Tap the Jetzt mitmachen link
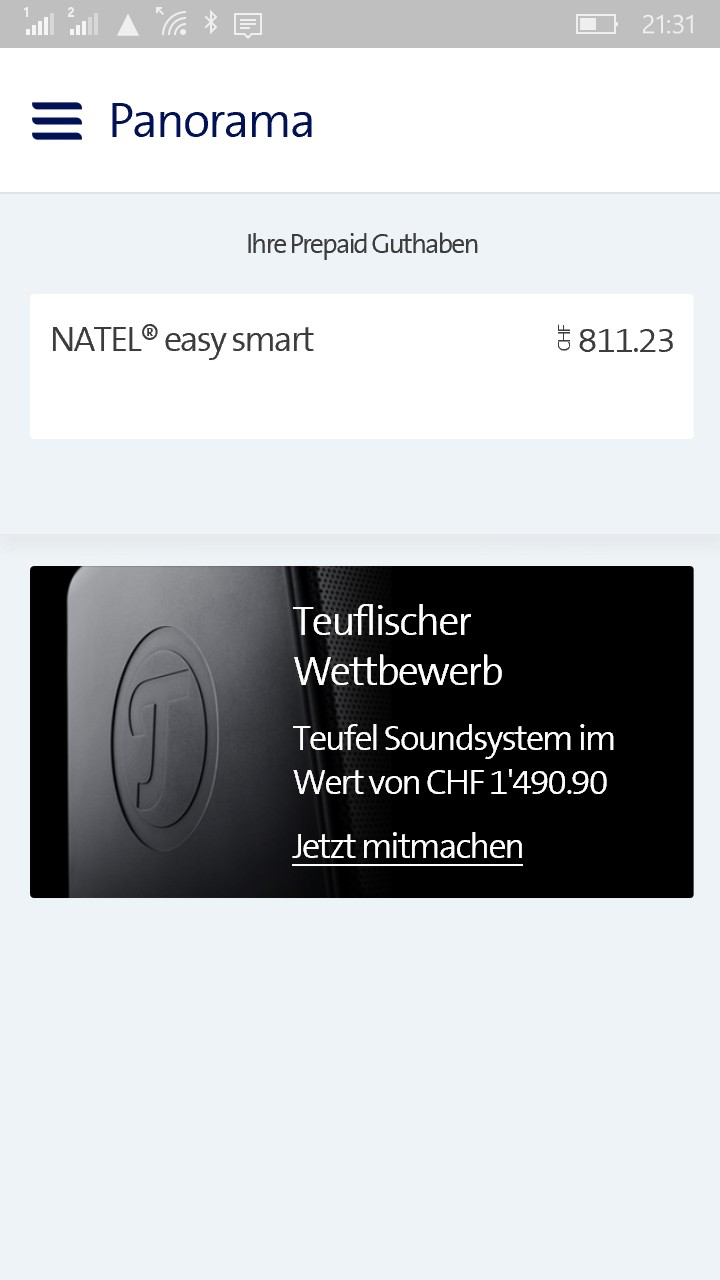The height and width of the screenshot is (1280, 720). tap(407, 847)
